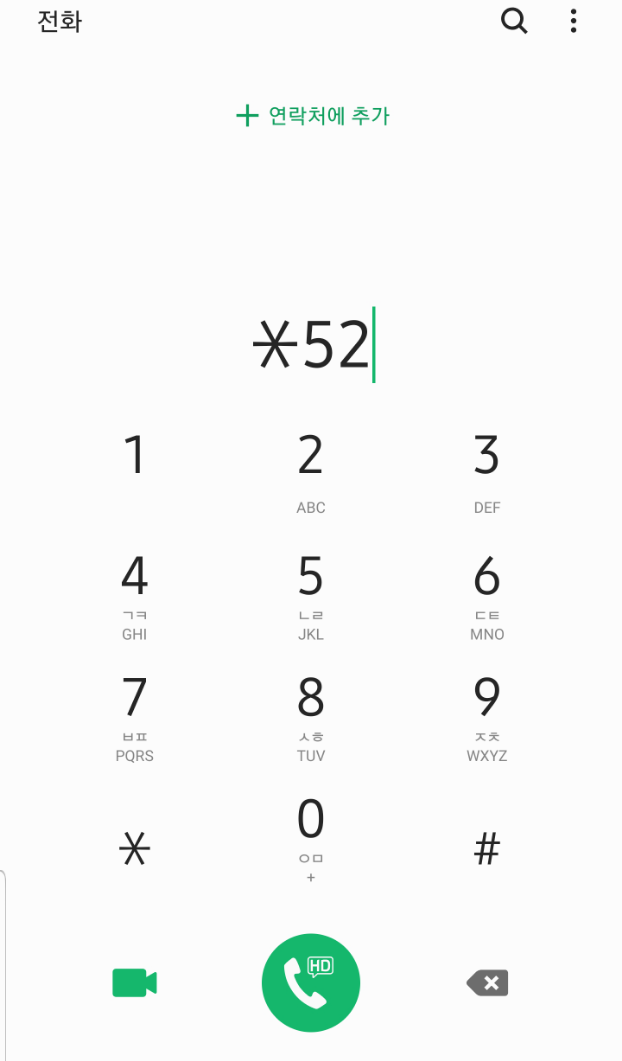Start a video call

tap(134, 983)
